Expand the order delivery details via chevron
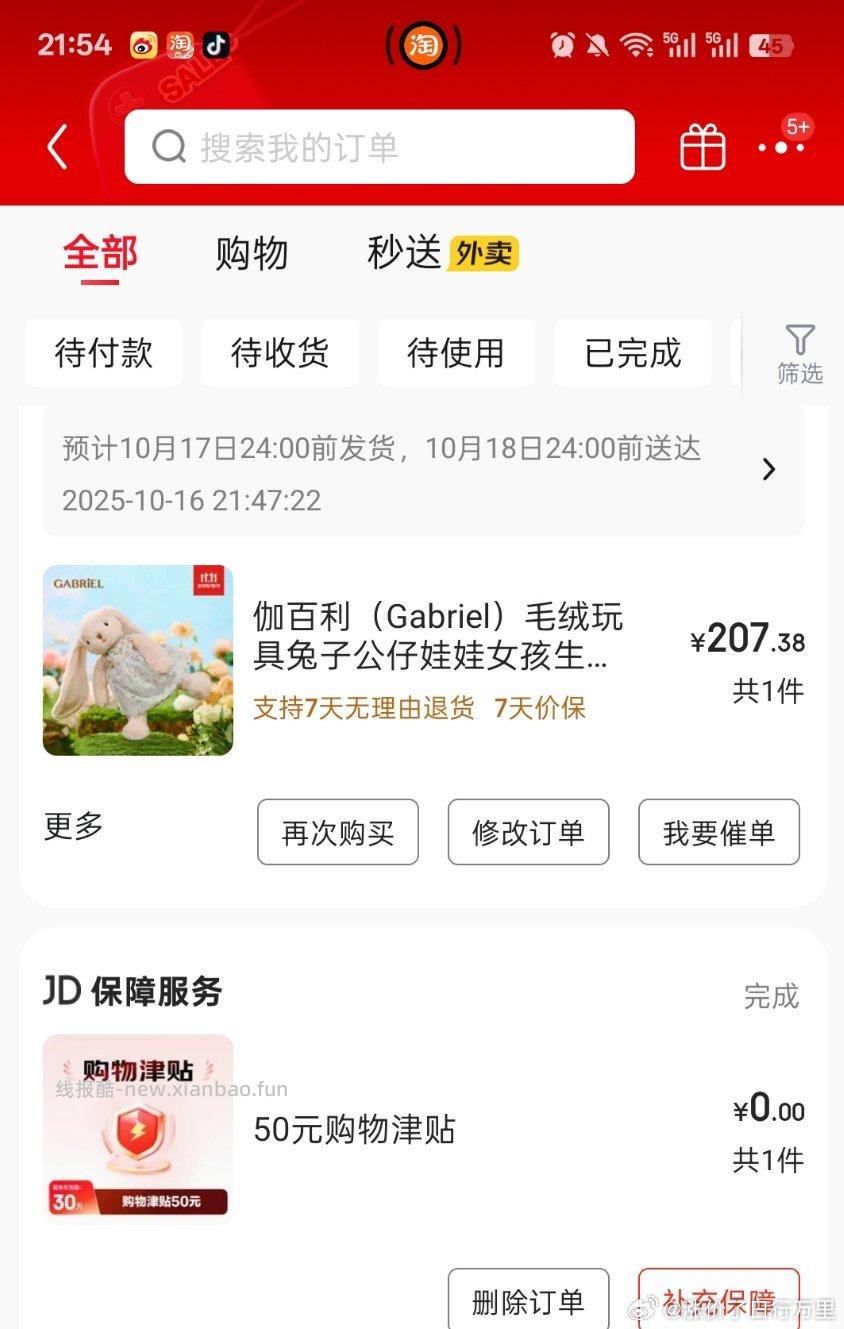 click(768, 469)
